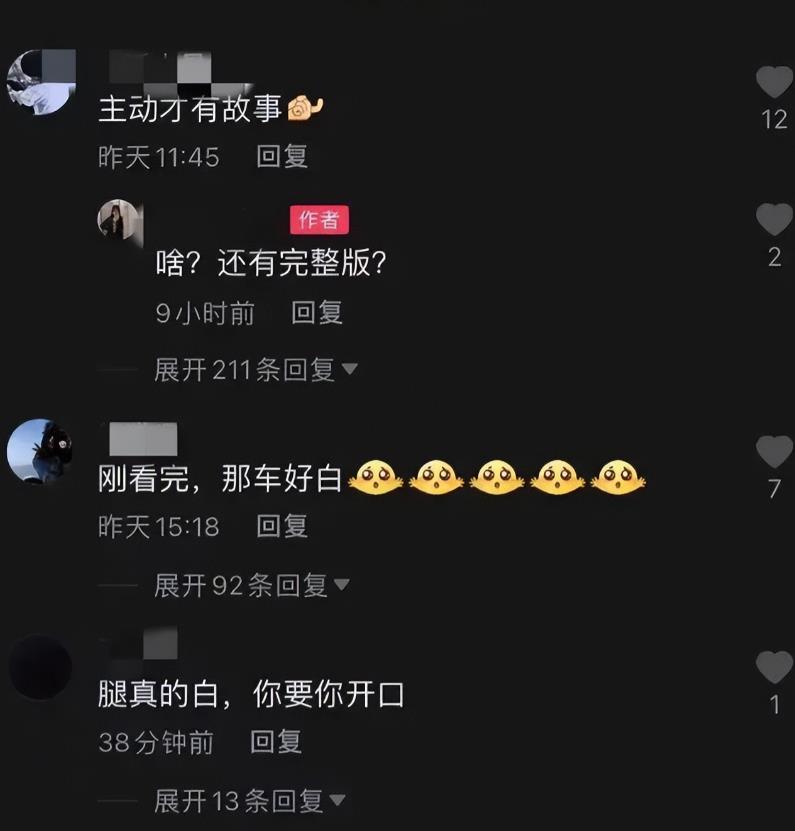Like the author's reply 啥？还有完整版？
This screenshot has height=831, width=795.
774,219
